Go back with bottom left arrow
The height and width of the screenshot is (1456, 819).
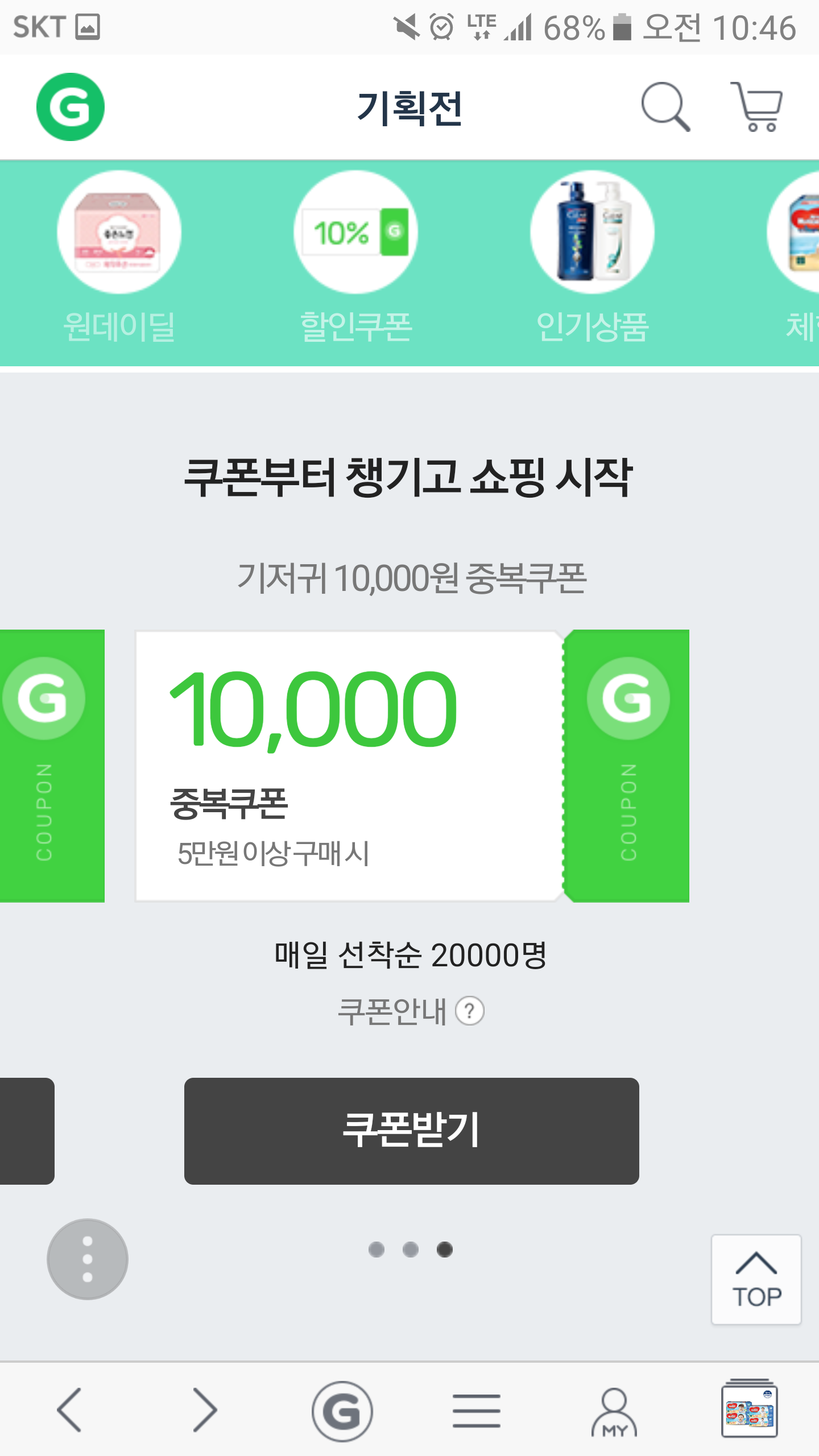coord(69,1409)
